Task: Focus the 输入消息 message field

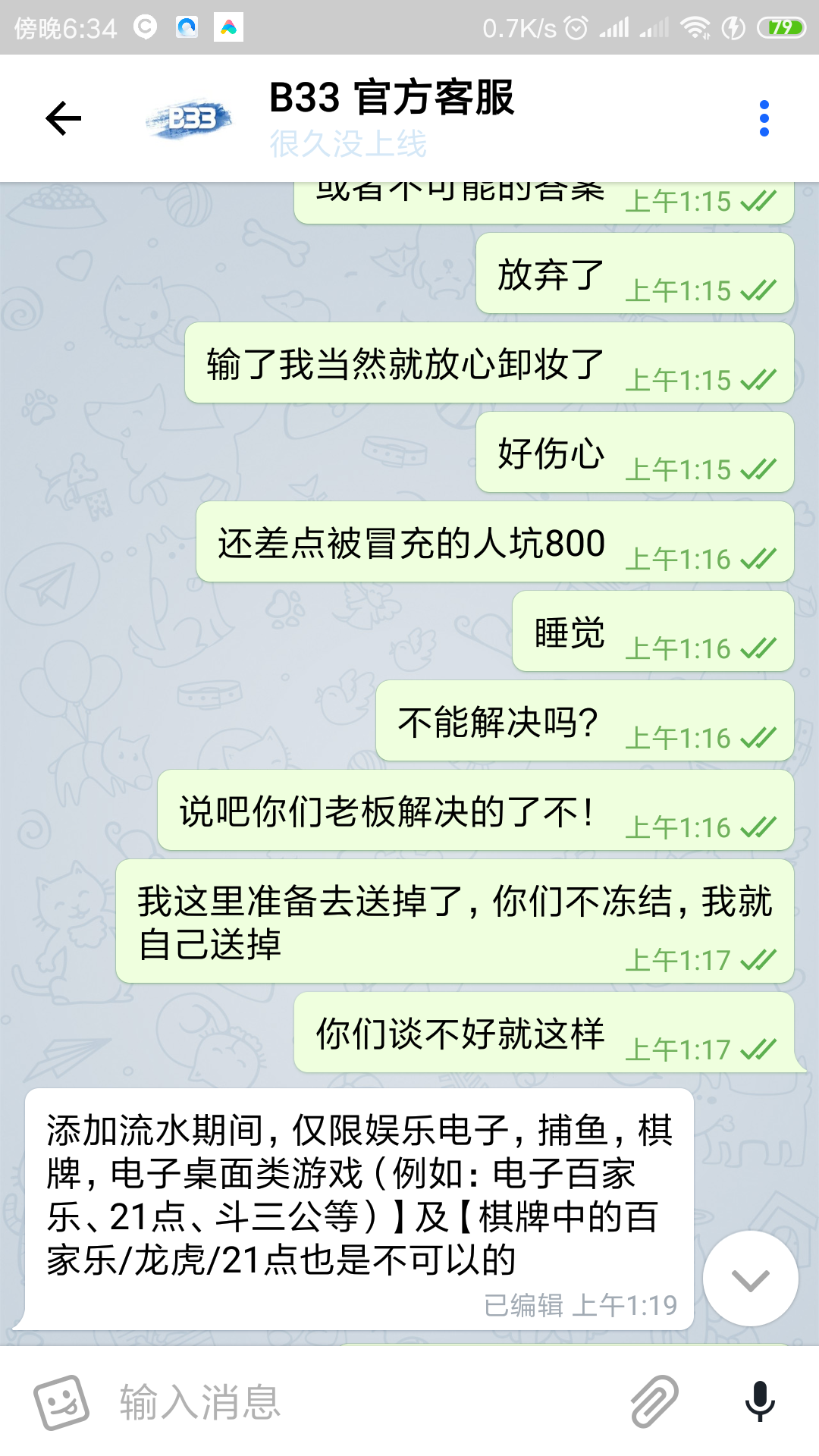Action: [364, 1402]
